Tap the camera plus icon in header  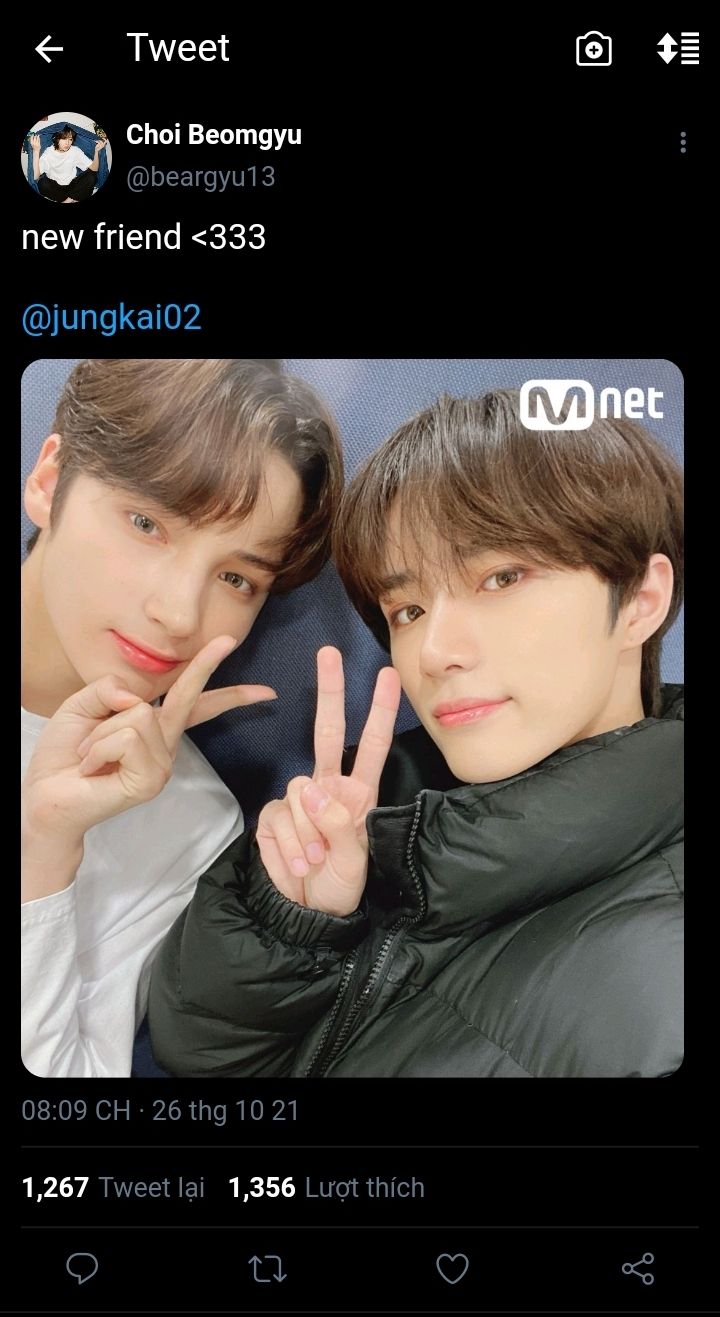pos(594,49)
